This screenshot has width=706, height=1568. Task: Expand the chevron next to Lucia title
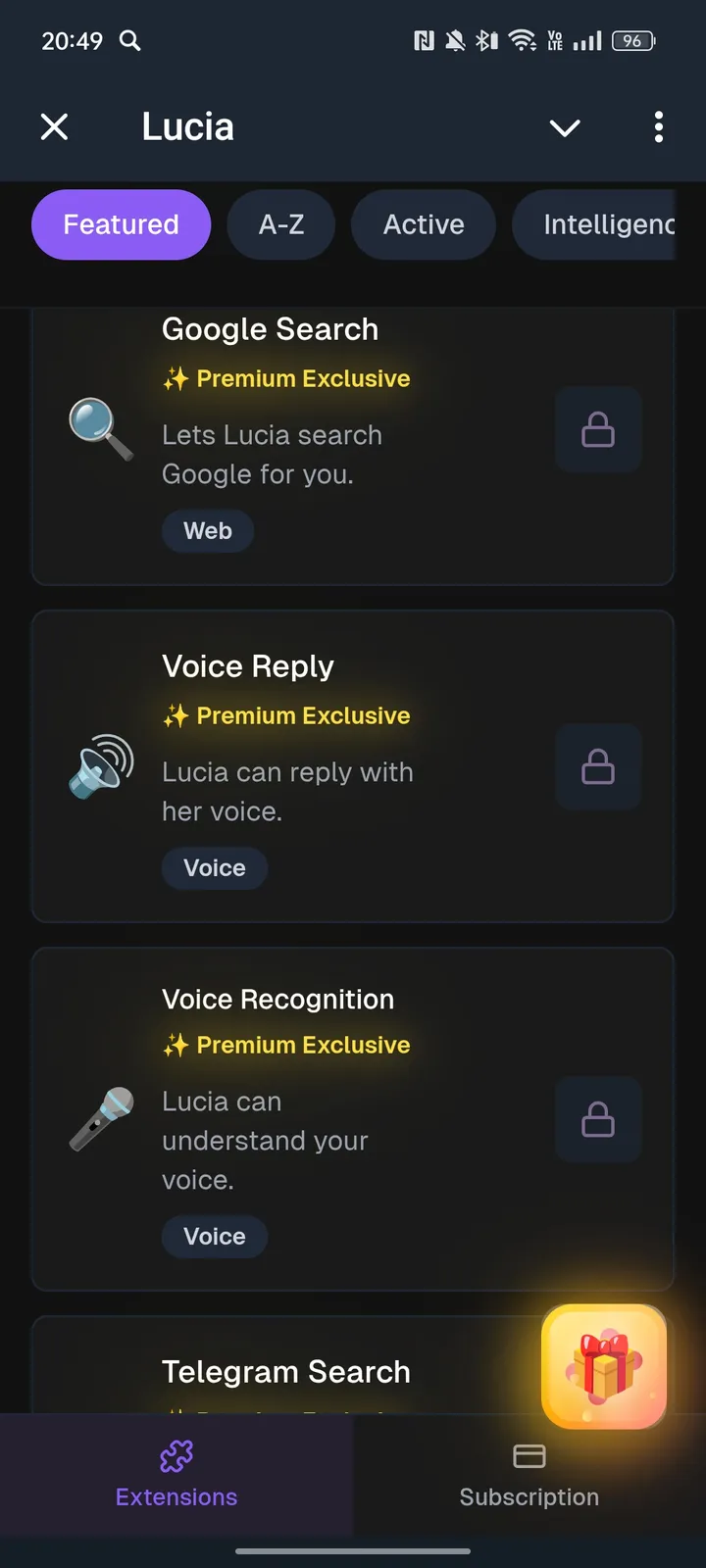point(565,127)
